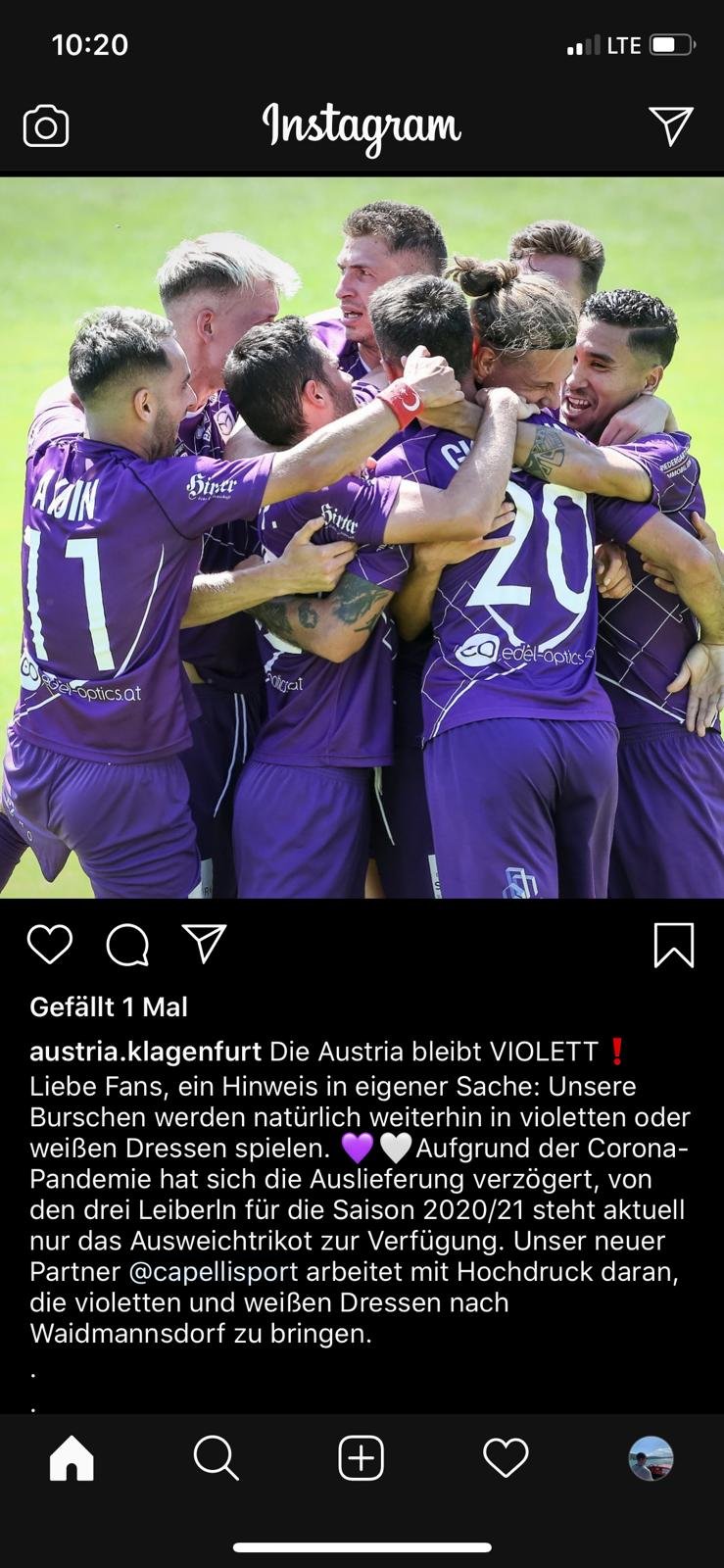Comment on the austria.klagenfurt post
This screenshot has width=724, height=1568.
click(x=127, y=945)
